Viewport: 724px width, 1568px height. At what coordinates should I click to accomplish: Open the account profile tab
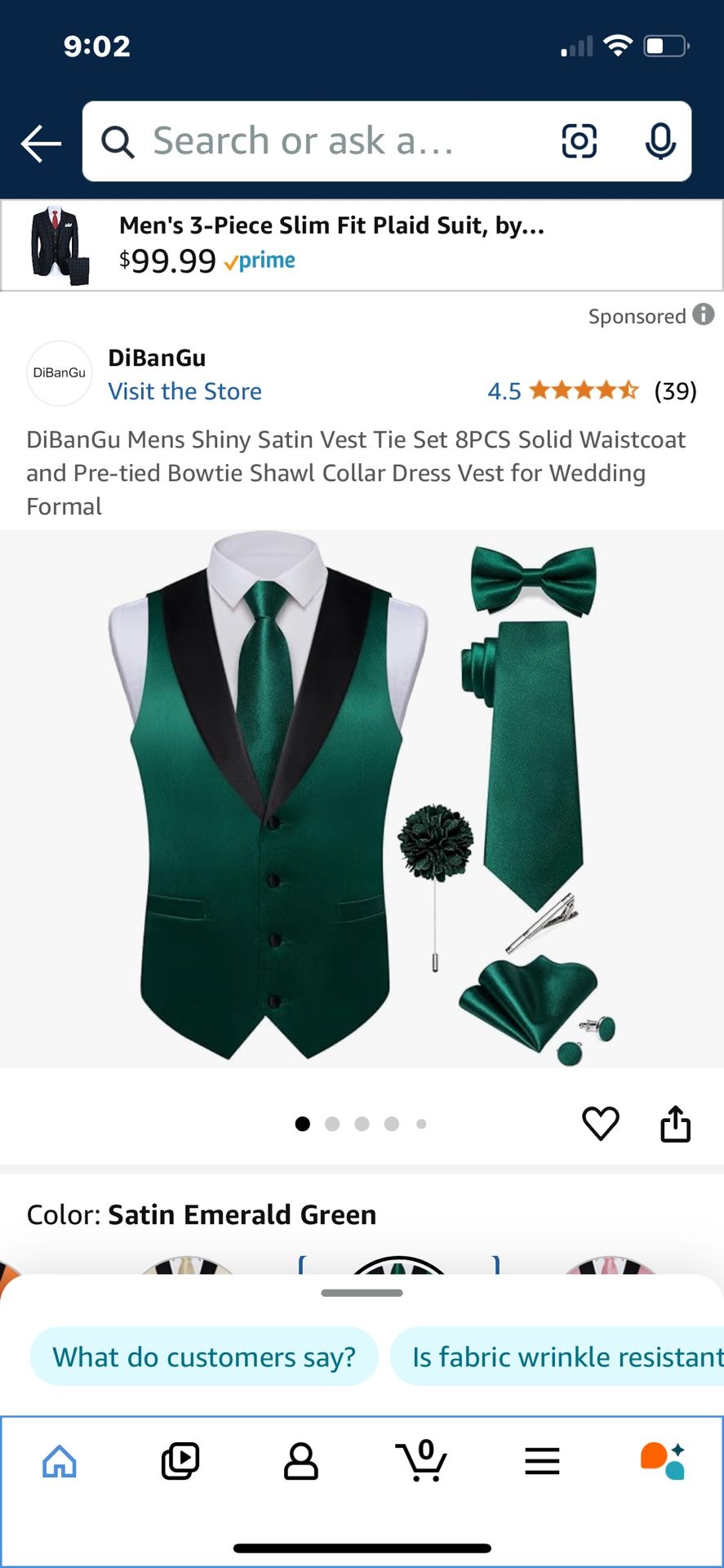coord(300,1461)
